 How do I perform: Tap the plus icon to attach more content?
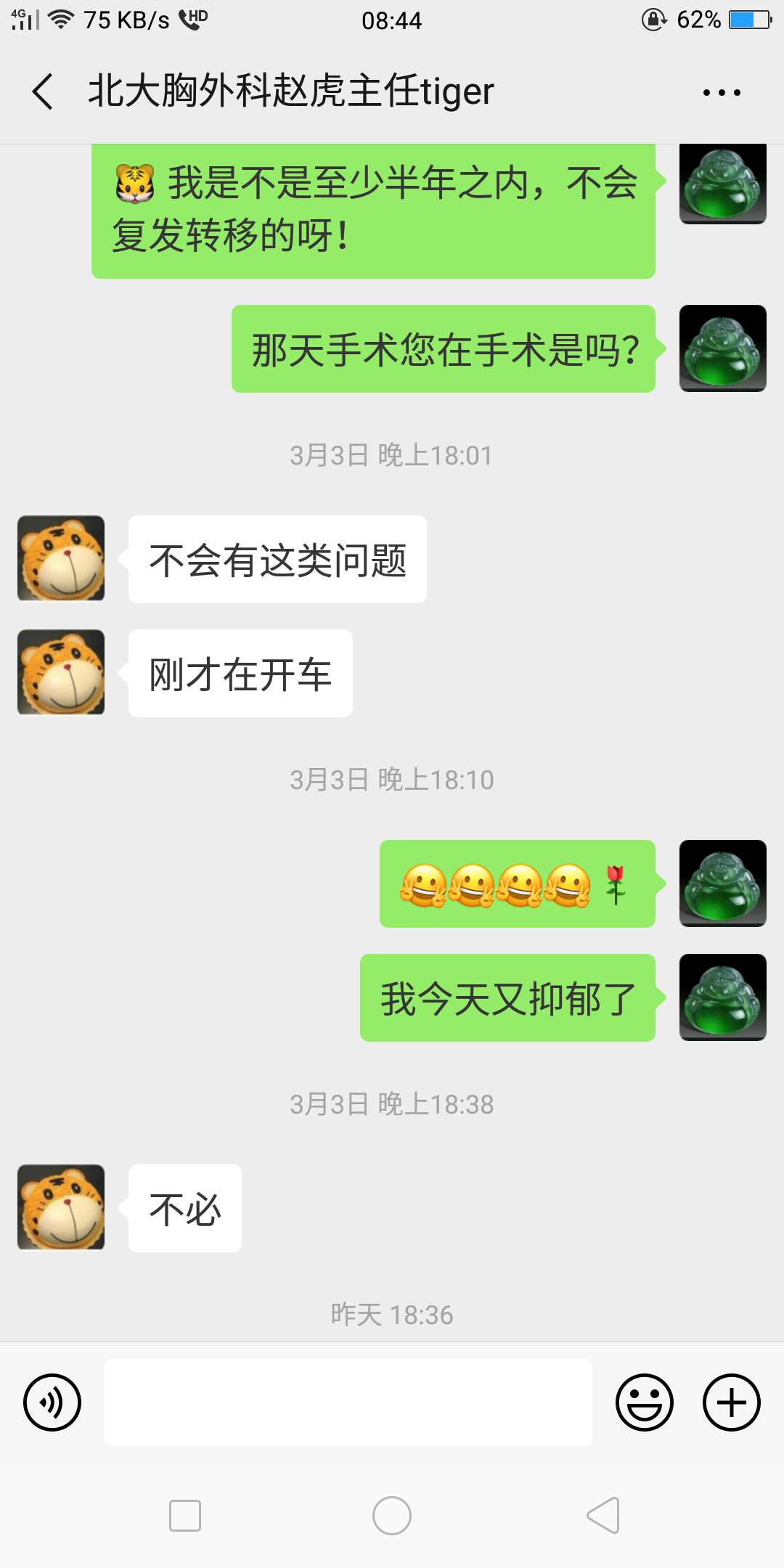pos(731,1402)
